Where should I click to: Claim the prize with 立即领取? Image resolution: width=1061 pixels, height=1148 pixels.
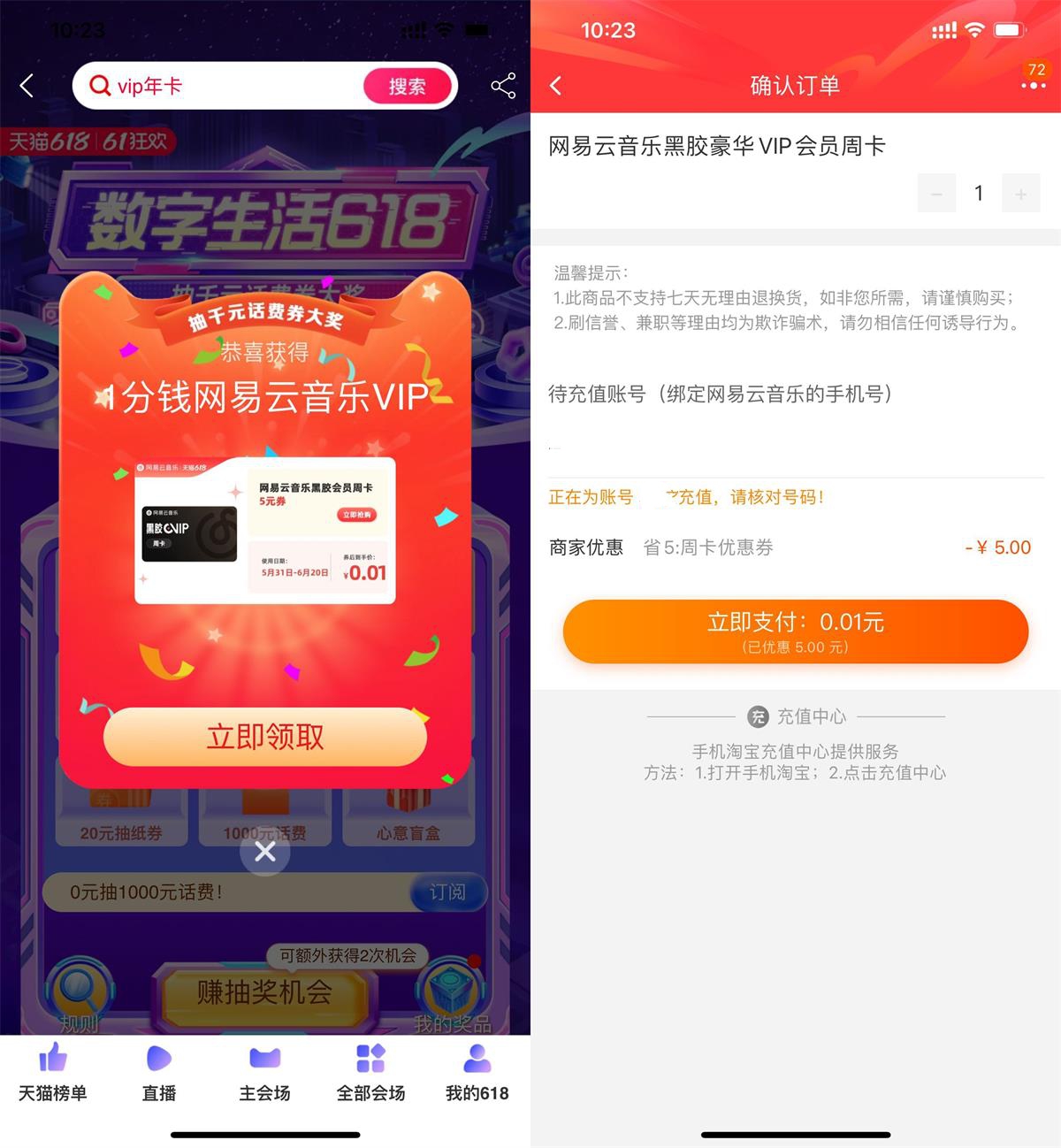click(265, 736)
